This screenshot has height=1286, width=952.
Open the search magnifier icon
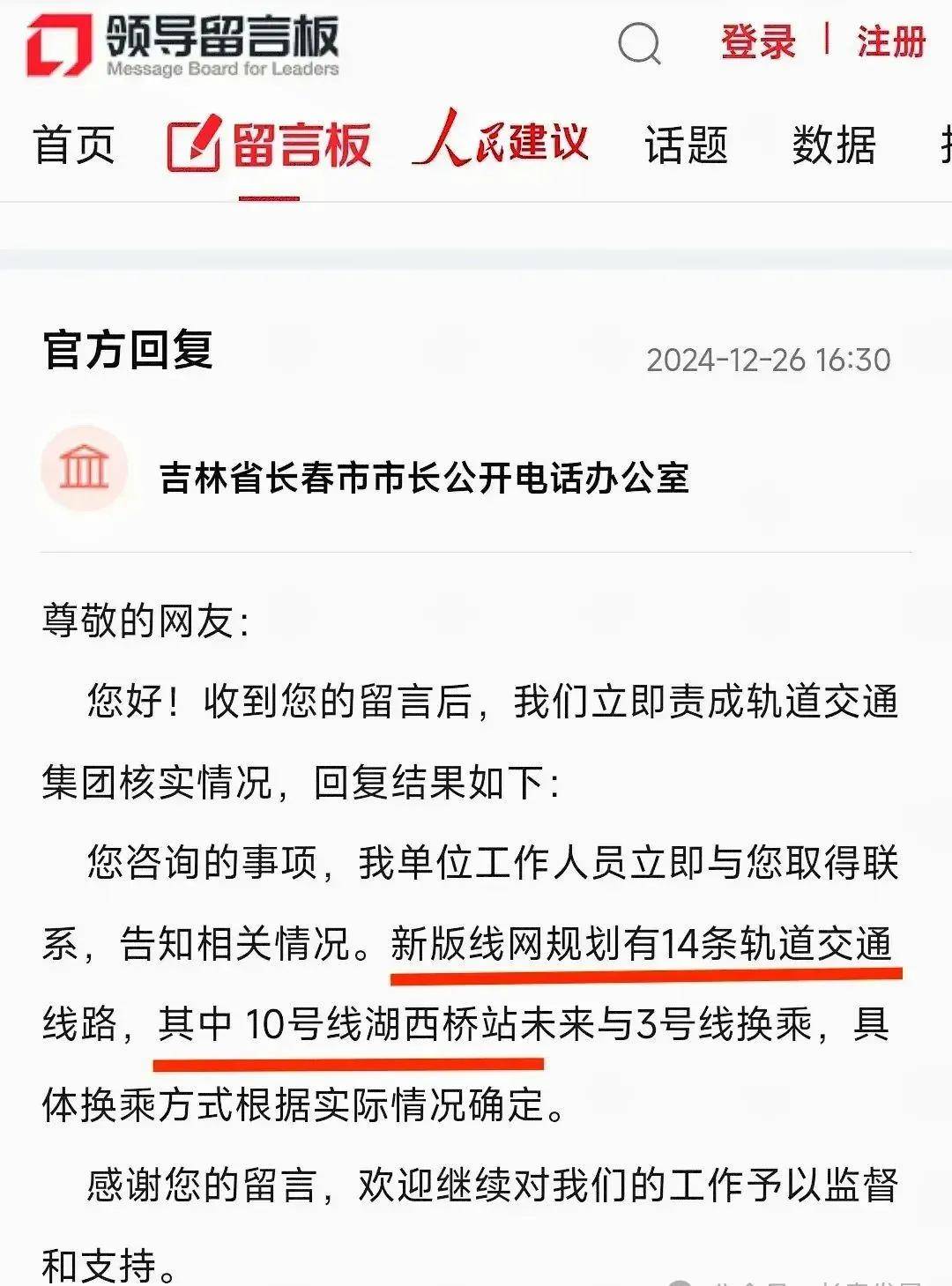[639, 42]
